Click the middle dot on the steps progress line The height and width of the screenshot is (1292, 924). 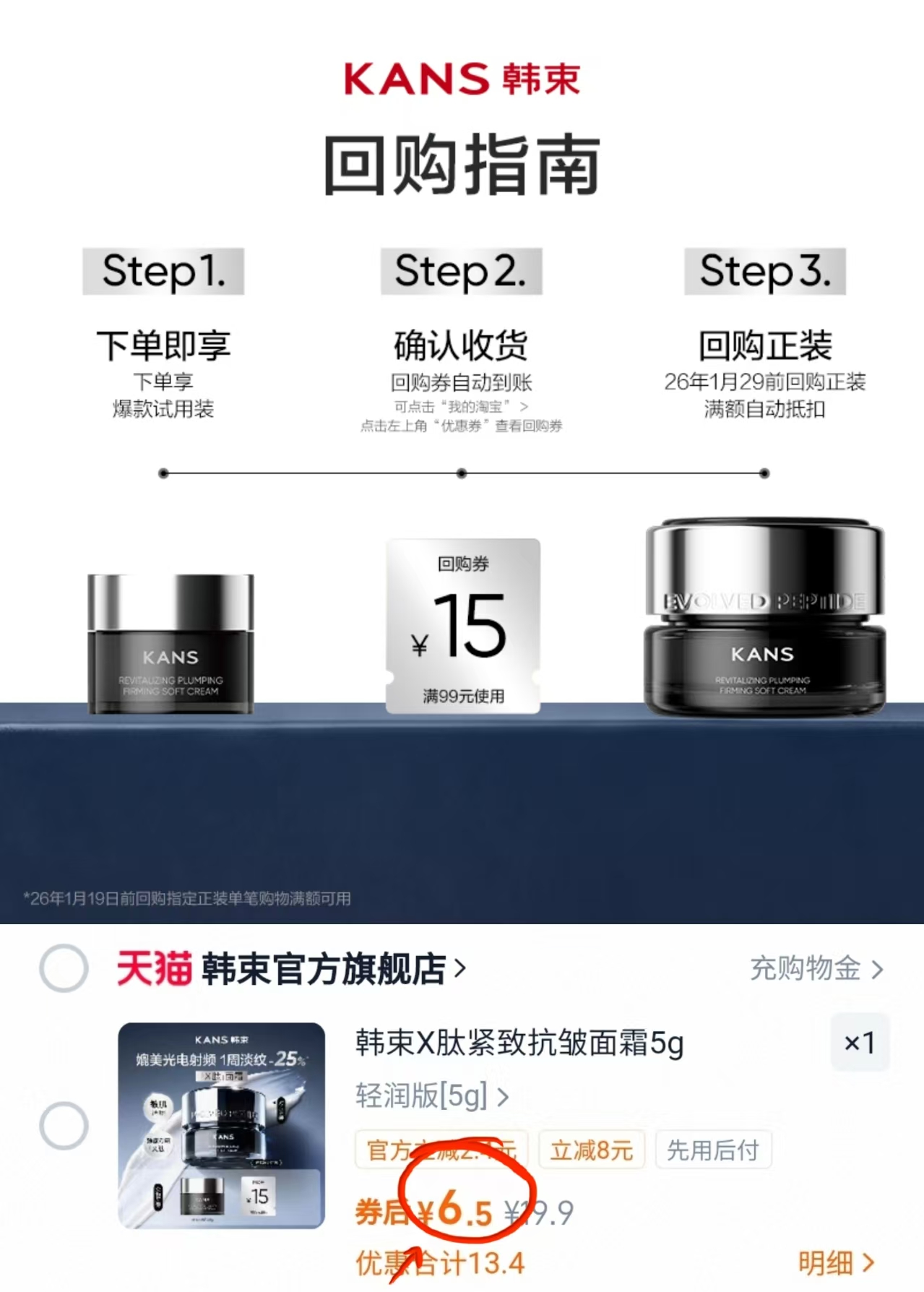460,473
